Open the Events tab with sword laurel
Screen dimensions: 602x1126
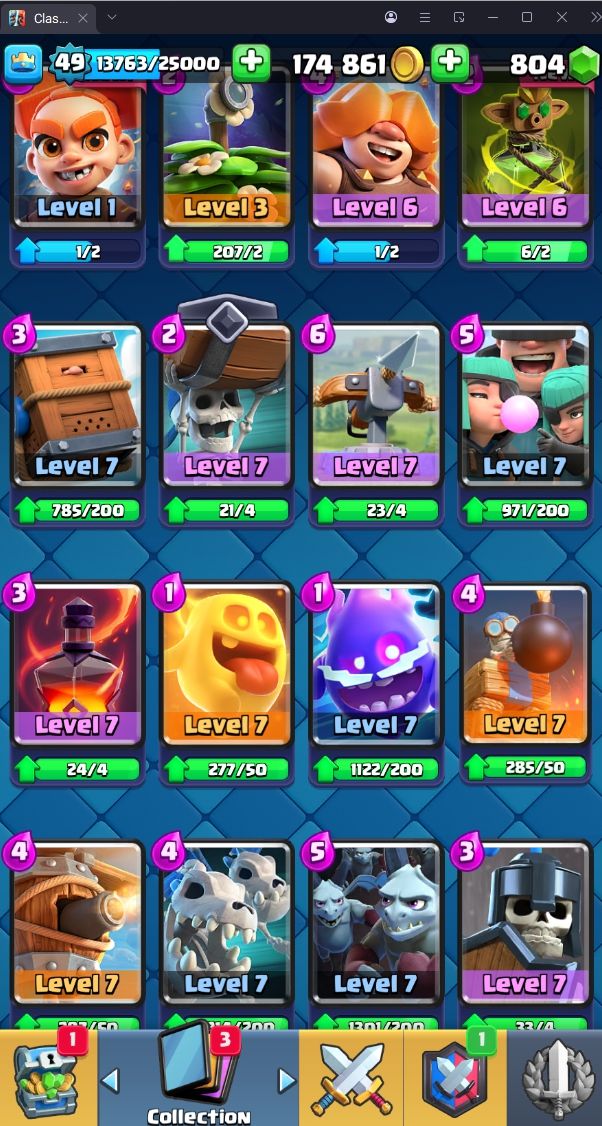point(555,1079)
